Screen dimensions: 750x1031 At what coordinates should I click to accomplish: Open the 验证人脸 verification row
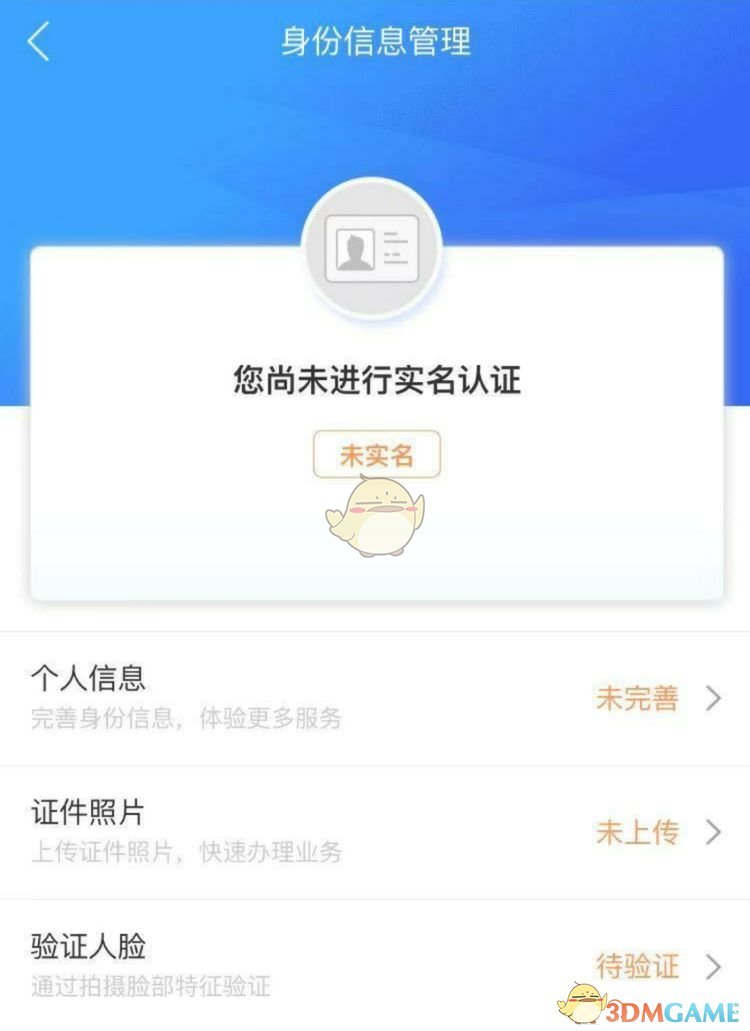tap(375, 965)
